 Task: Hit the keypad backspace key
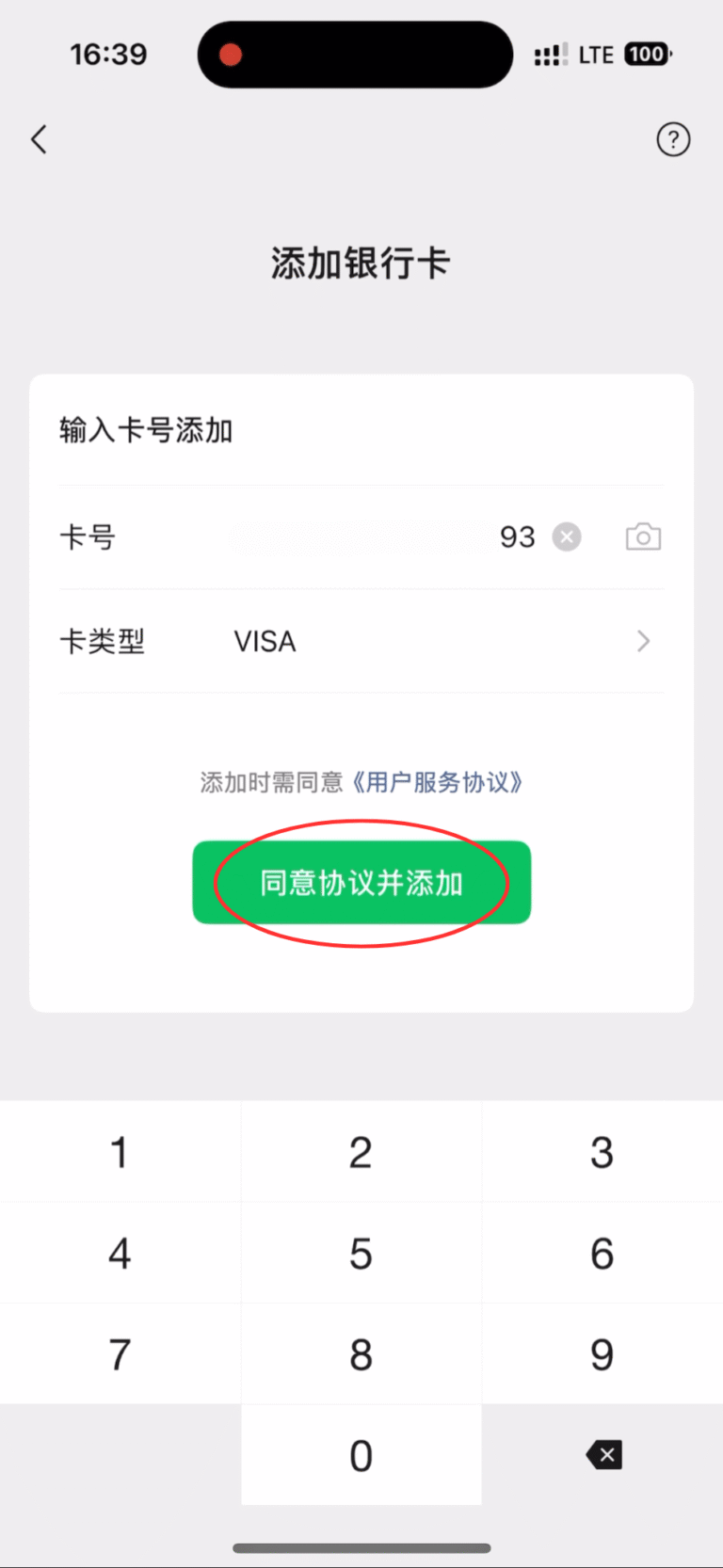pyautogui.click(x=603, y=1455)
